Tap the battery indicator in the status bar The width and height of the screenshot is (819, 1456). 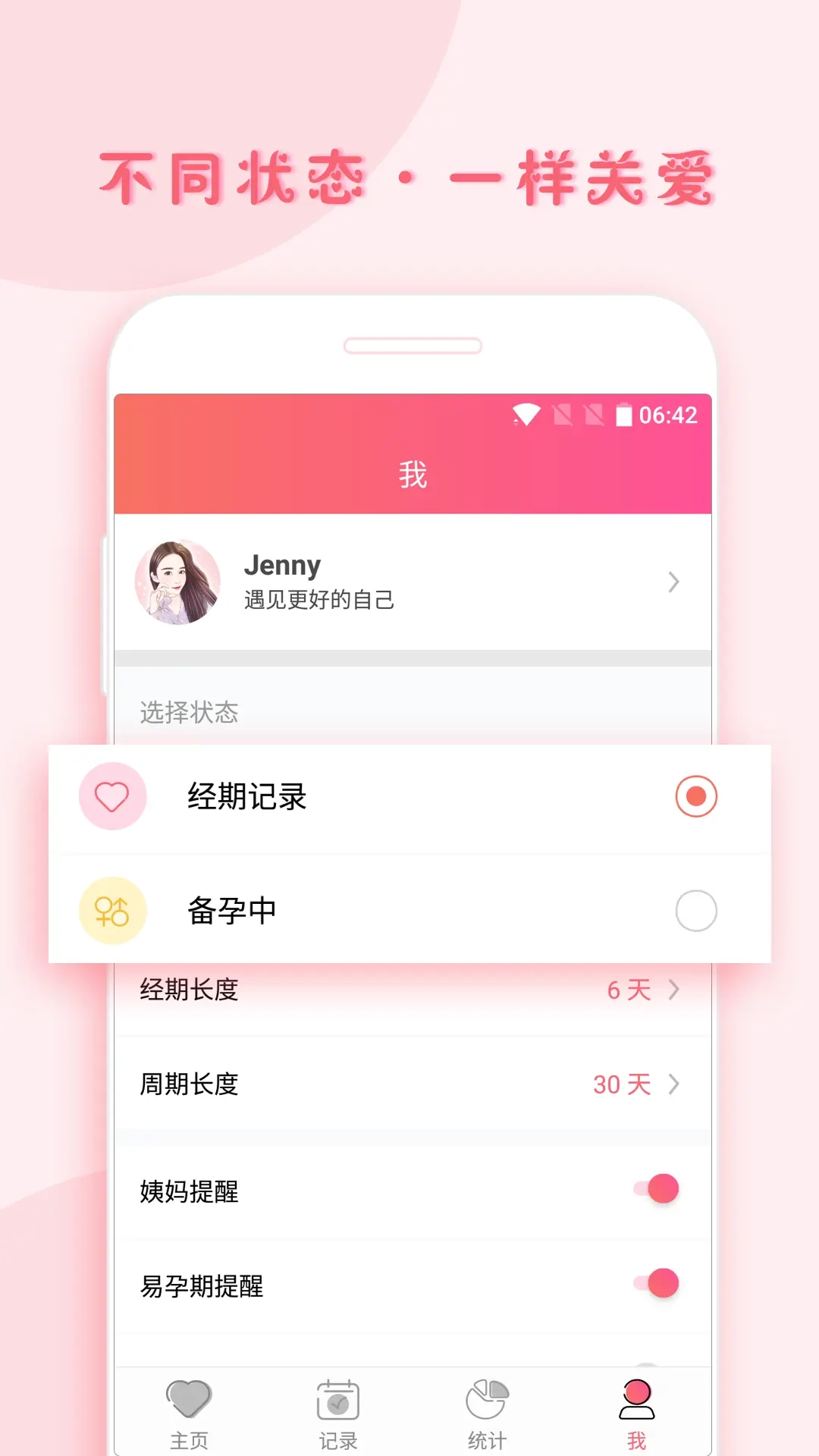[625, 416]
